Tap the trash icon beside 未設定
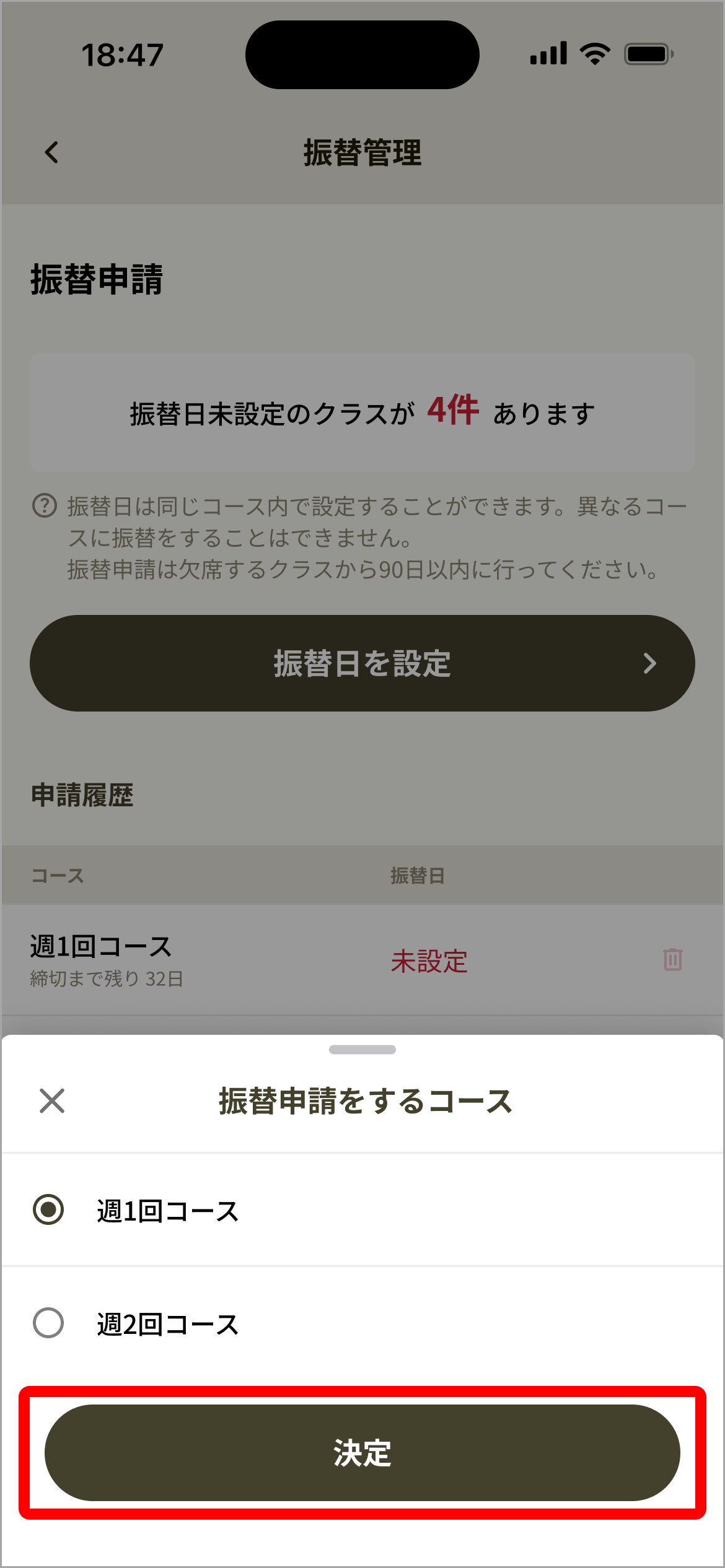This screenshot has height=1568, width=725. (x=672, y=960)
